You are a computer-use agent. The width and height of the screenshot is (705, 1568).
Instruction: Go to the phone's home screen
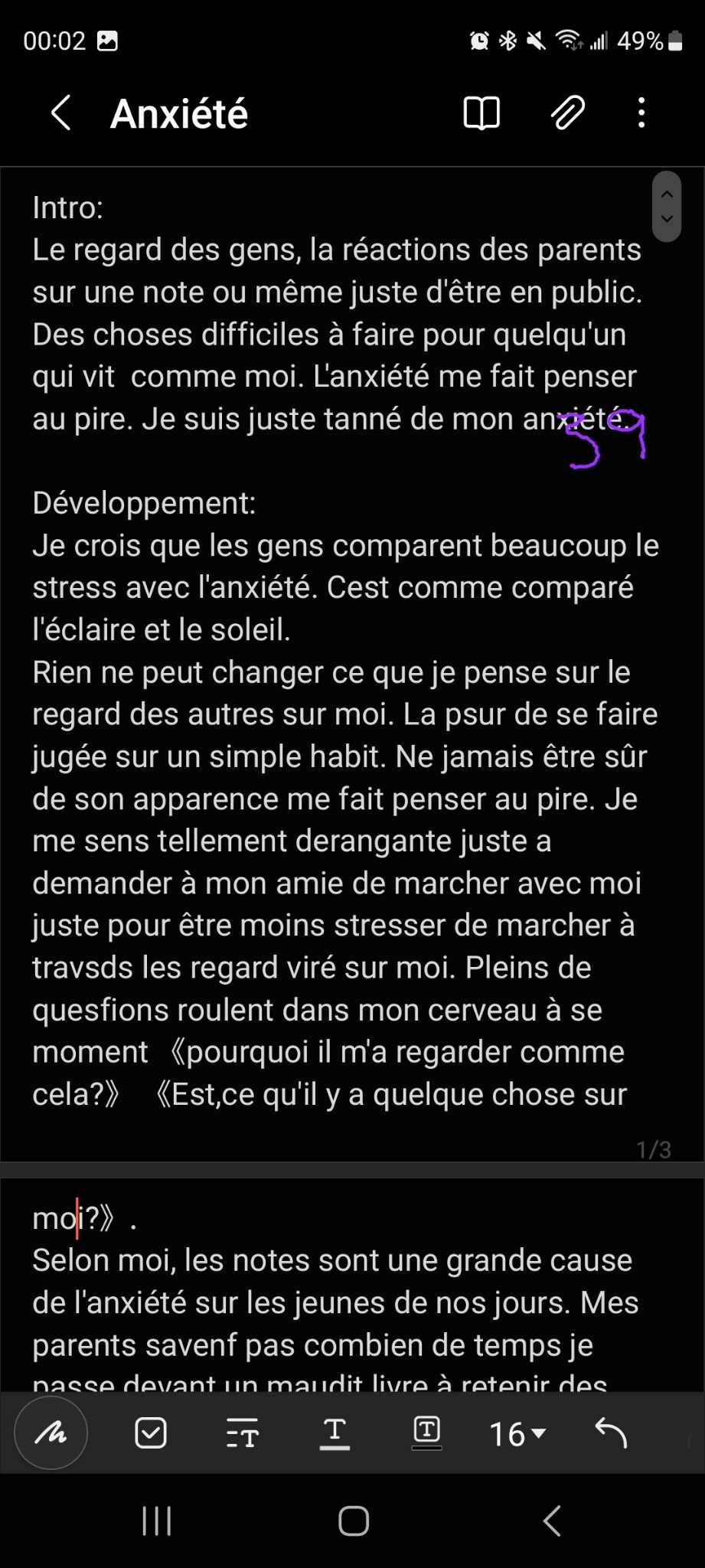[x=353, y=1522]
